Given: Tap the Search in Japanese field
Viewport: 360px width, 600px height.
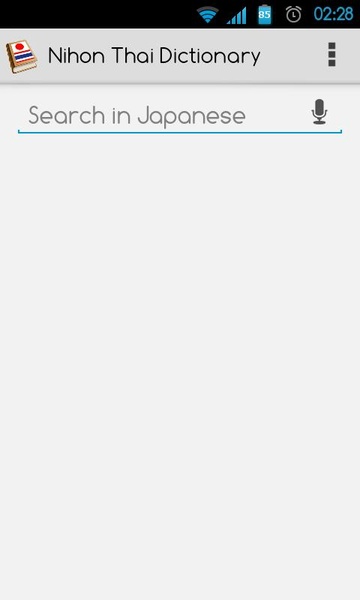Looking at the screenshot, I should pyautogui.click(x=163, y=115).
